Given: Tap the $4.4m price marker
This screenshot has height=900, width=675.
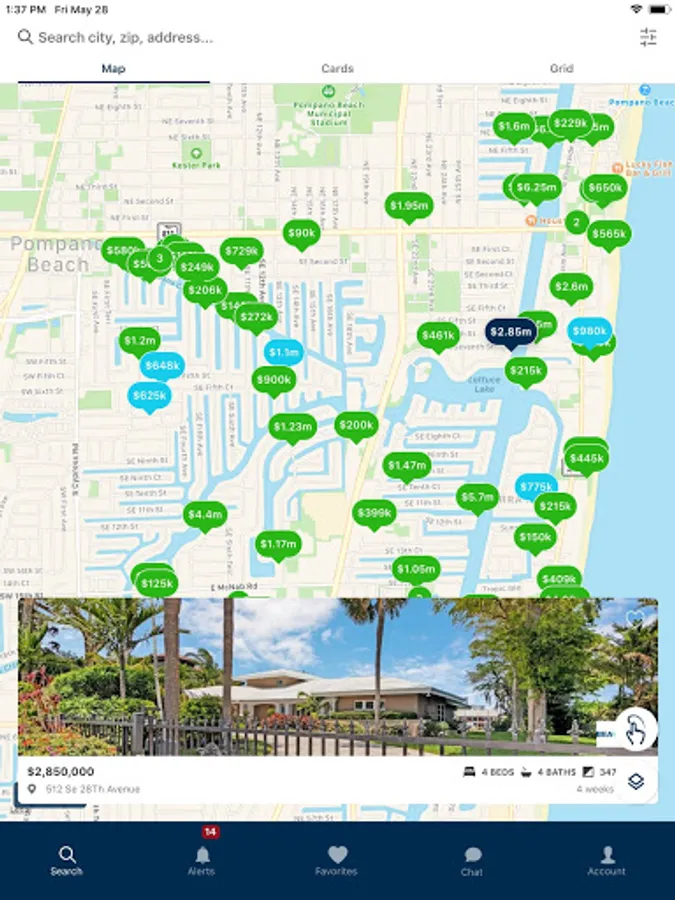Looking at the screenshot, I should [205, 516].
